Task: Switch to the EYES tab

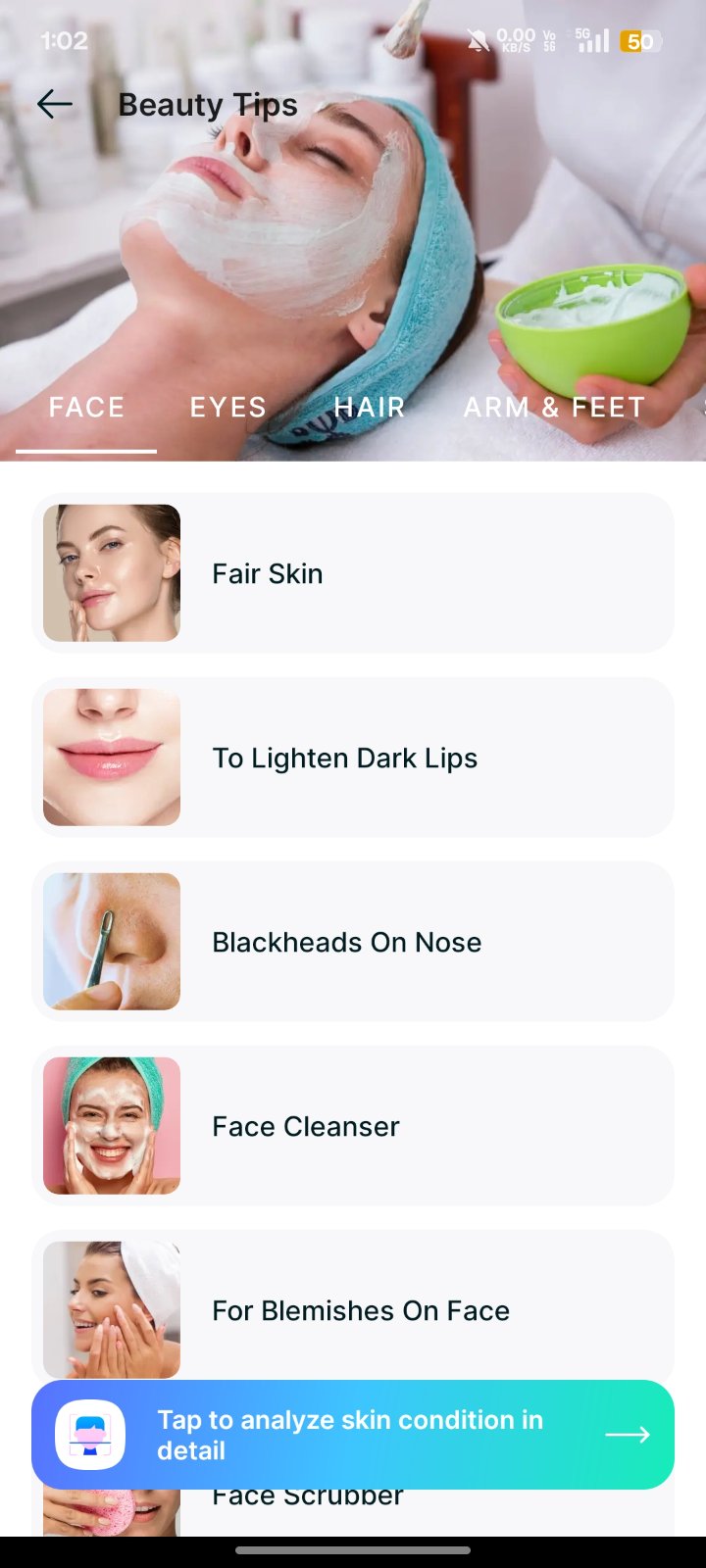Action: point(227,408)
